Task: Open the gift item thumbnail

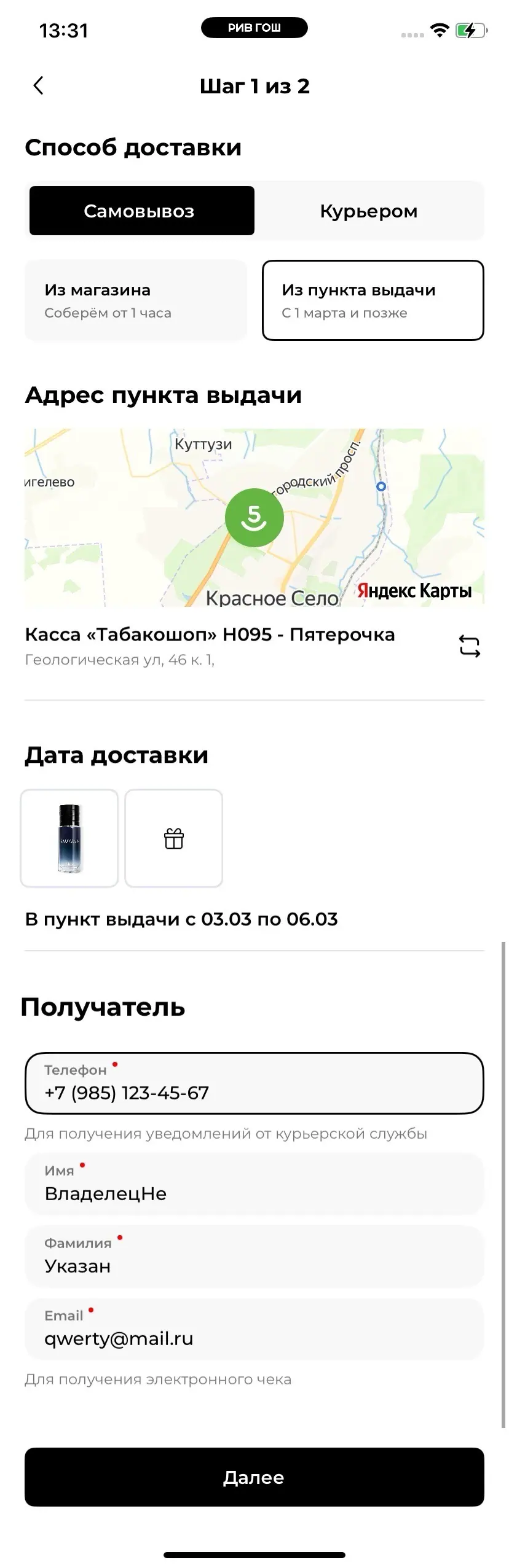Action: (174, 838)
